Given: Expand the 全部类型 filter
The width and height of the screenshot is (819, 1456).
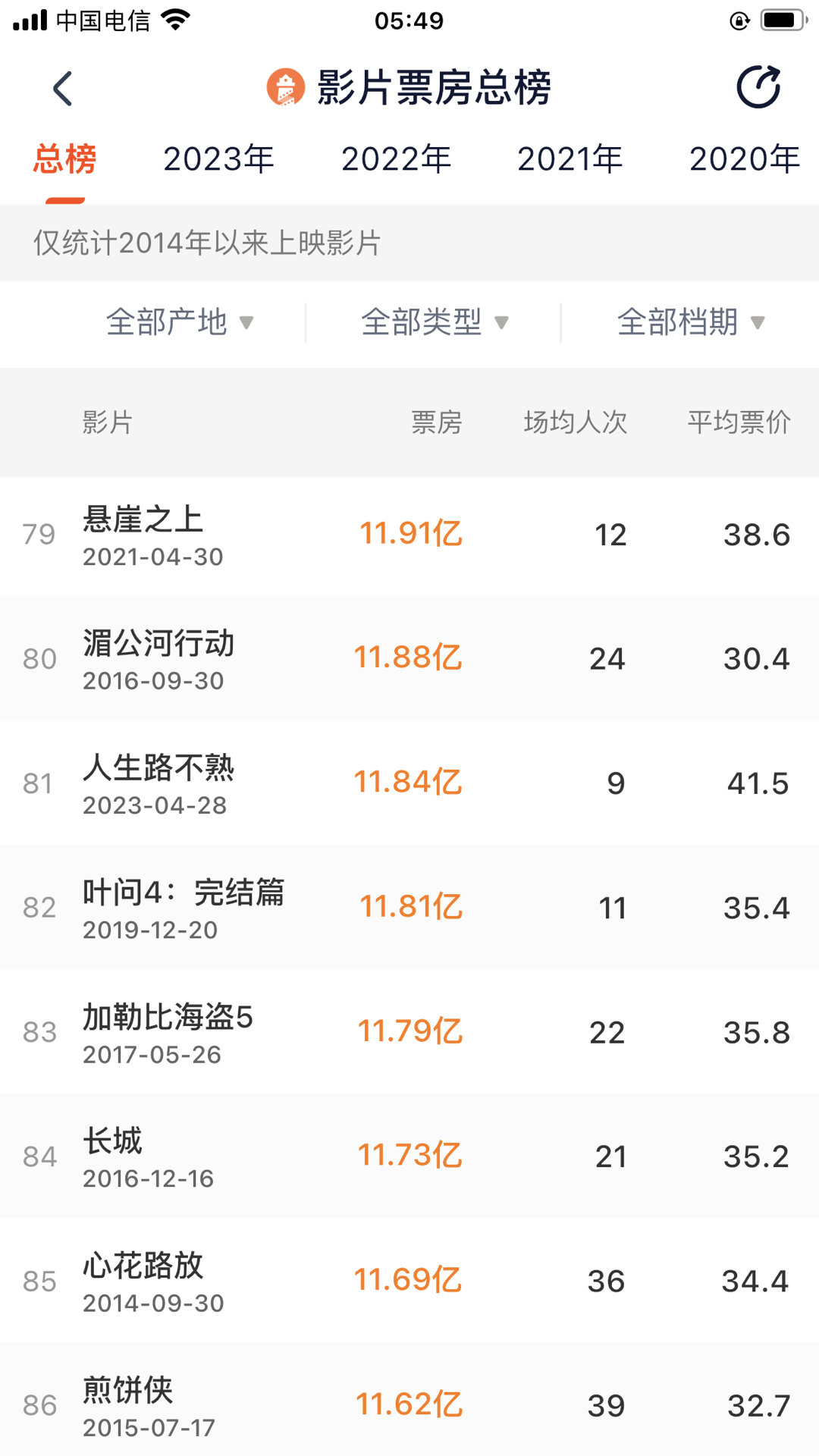Looking at the screenshot, I should click(435, 322).
